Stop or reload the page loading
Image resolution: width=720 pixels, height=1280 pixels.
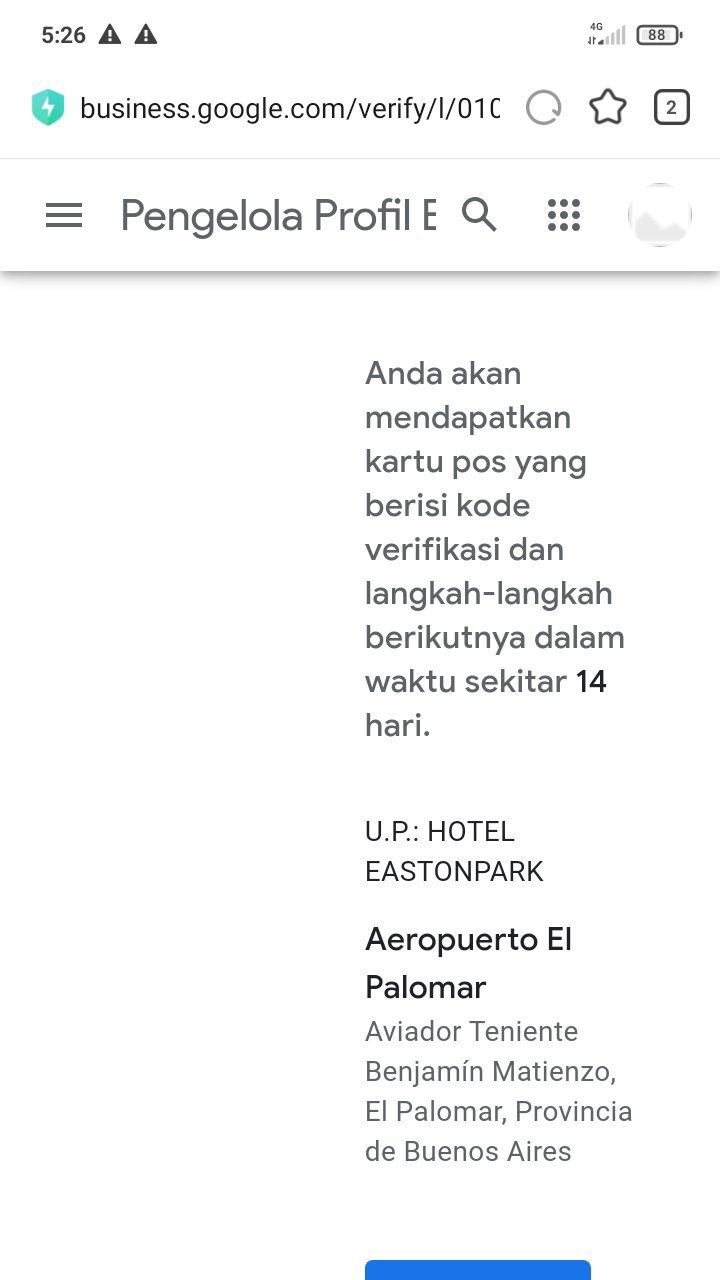(544, 108)
